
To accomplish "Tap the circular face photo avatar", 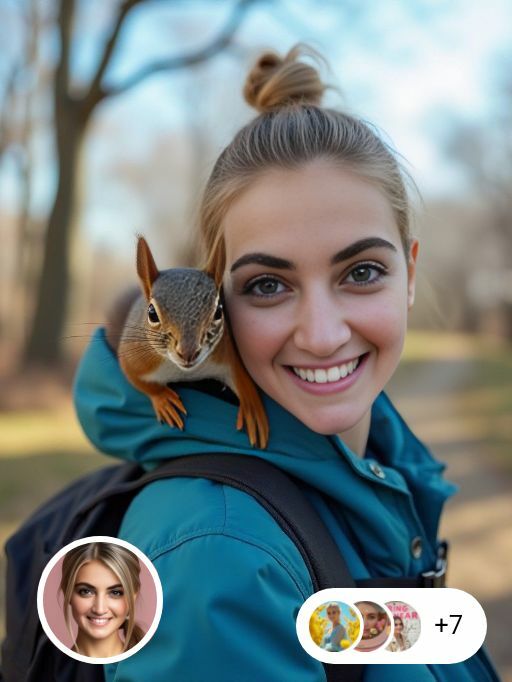I will [x=100, y=600].
